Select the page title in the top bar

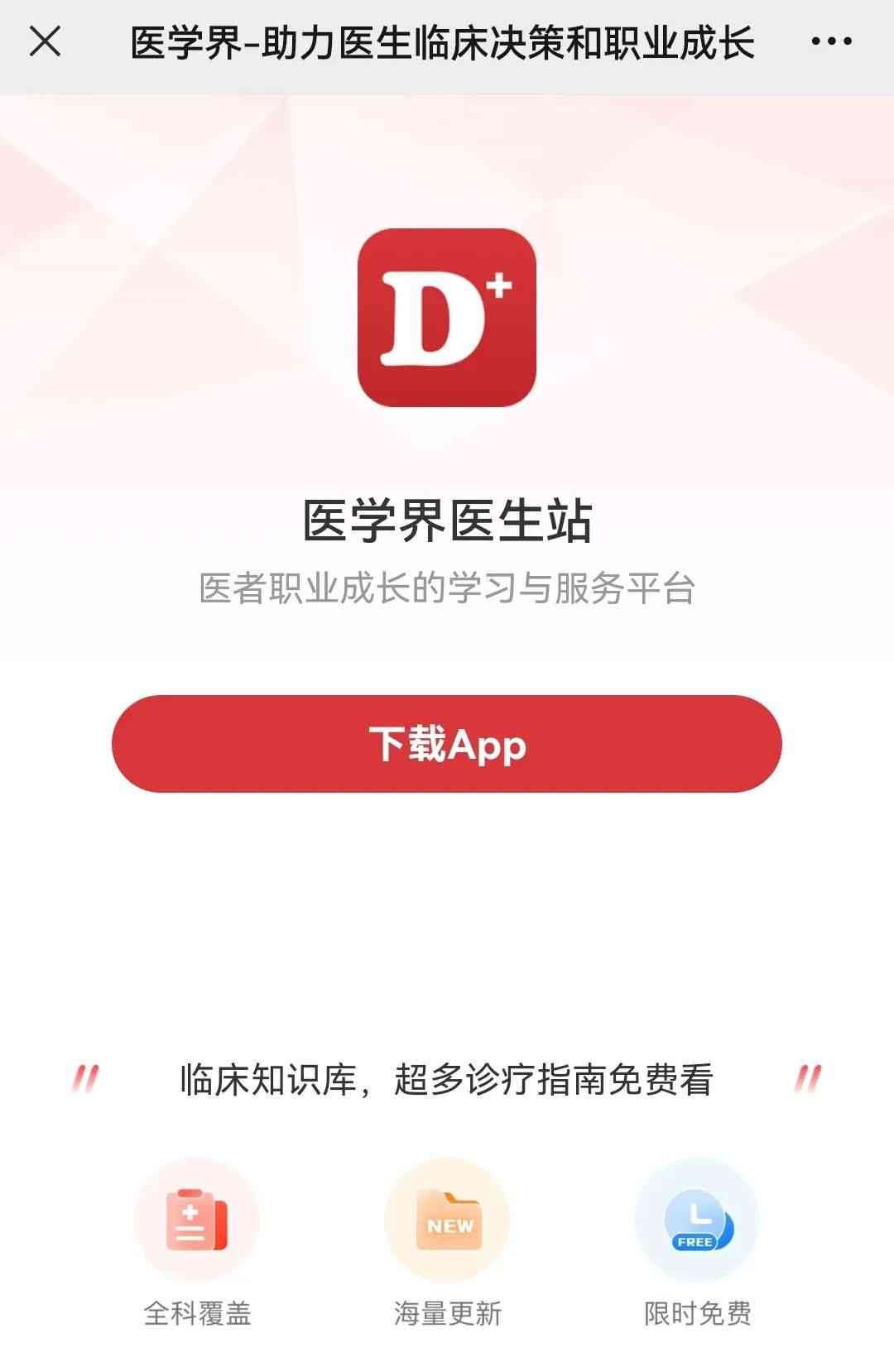443,41
